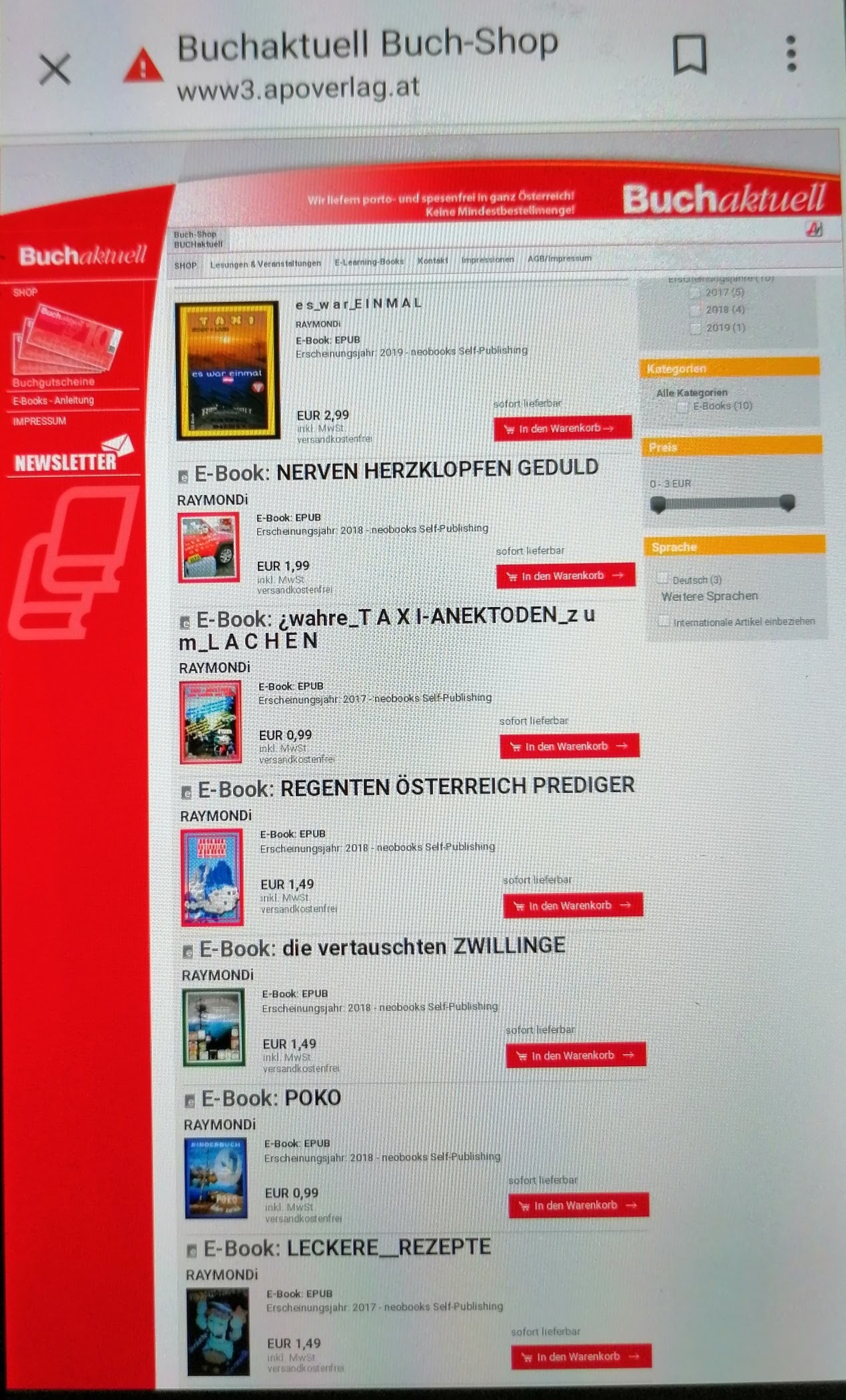The image size is (846, 1400).
Task: Go to E-Learning-Books section
Action: coord(369,262)
